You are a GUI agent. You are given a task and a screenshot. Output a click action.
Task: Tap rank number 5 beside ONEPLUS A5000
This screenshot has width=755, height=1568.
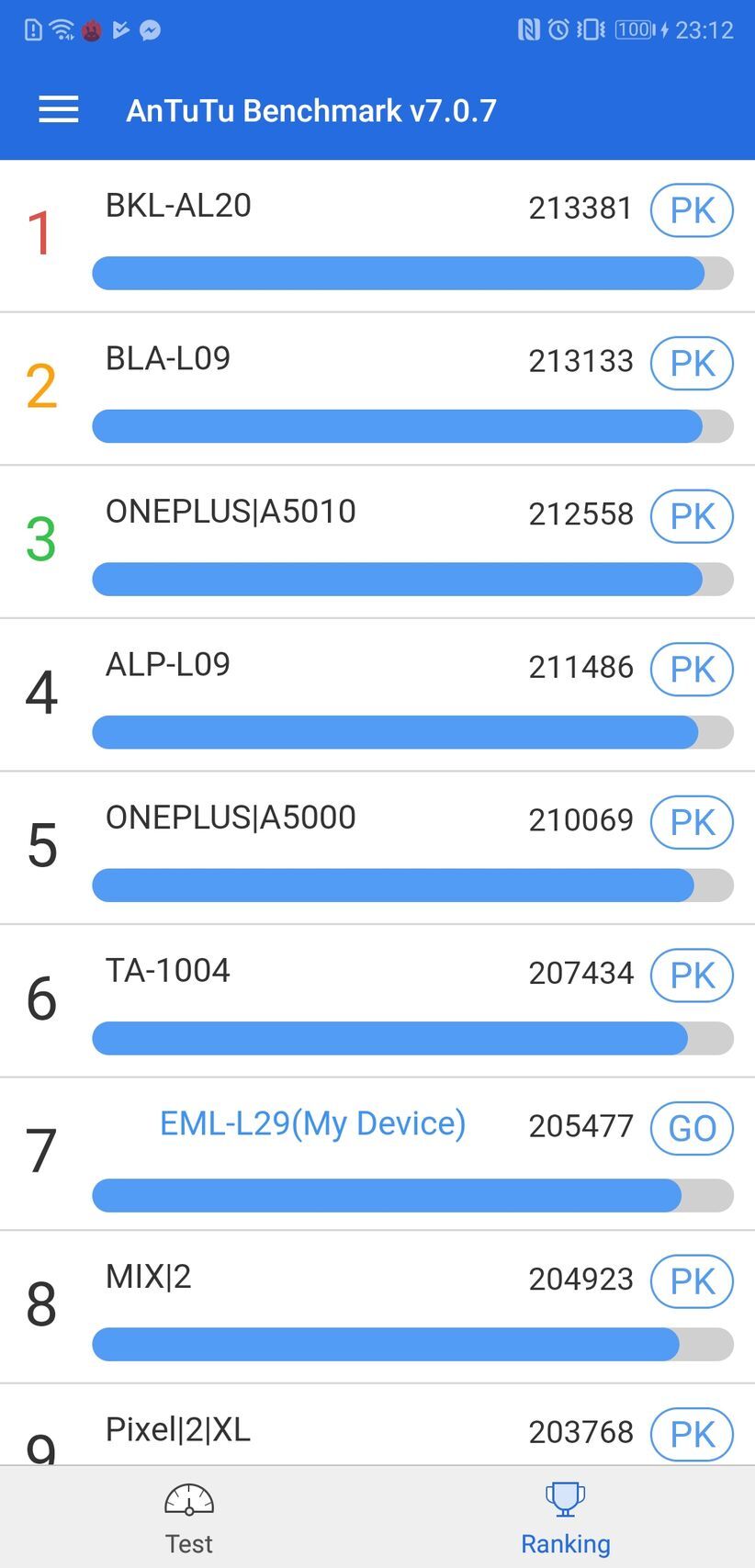pos(41,845)
